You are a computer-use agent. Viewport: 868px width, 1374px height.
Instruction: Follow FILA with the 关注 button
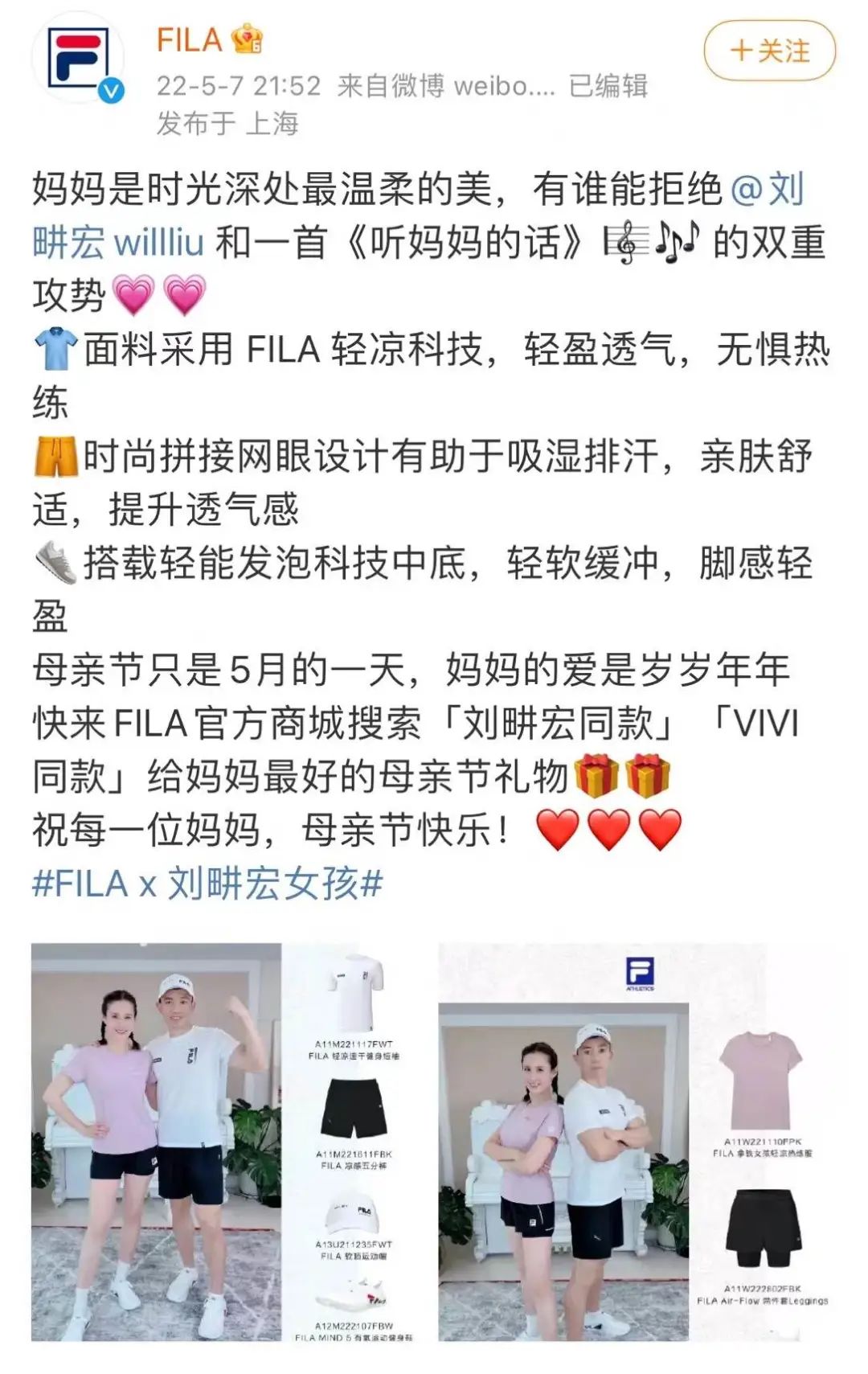pyautogui.click(x=769, y=51)
